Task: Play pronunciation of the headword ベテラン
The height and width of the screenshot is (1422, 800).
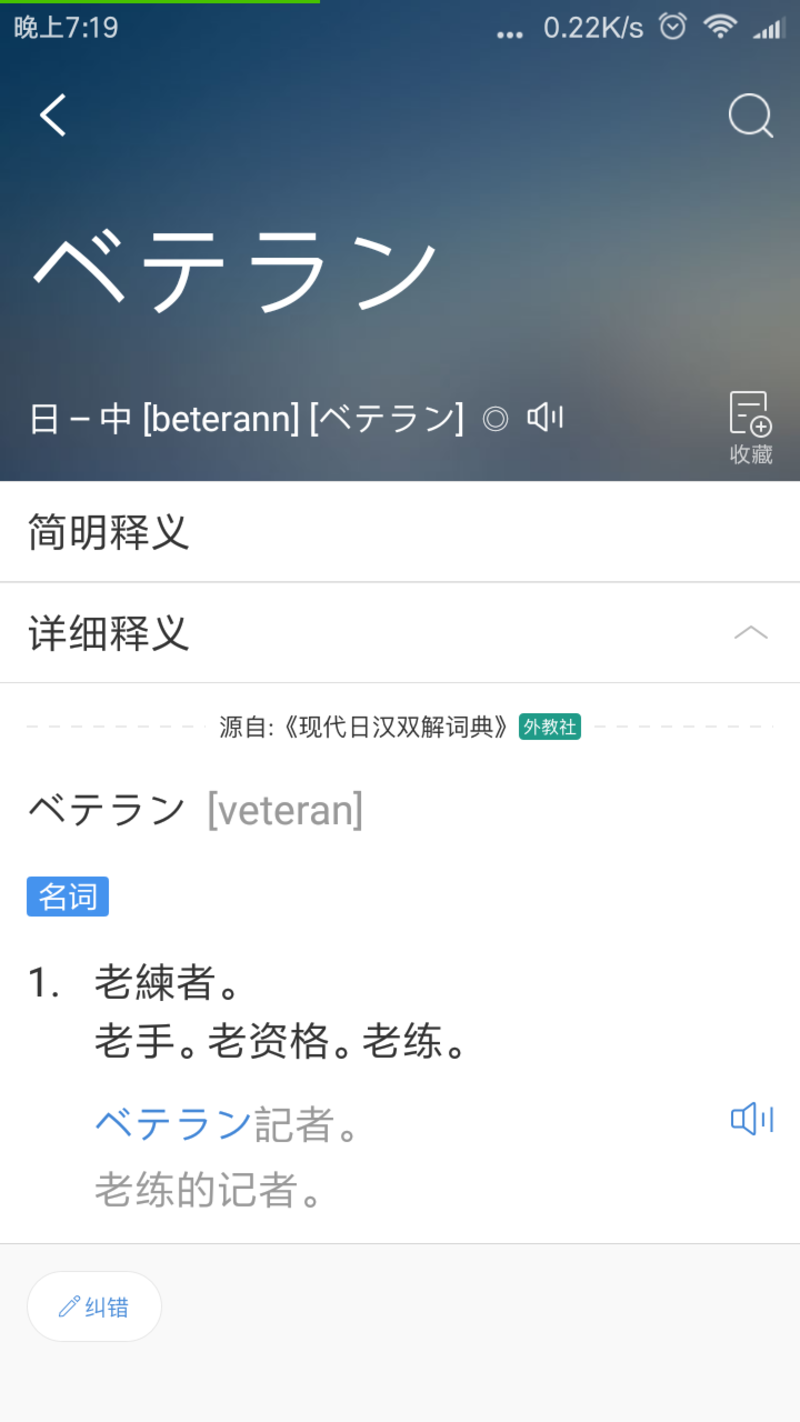Action: coord(546,418)
